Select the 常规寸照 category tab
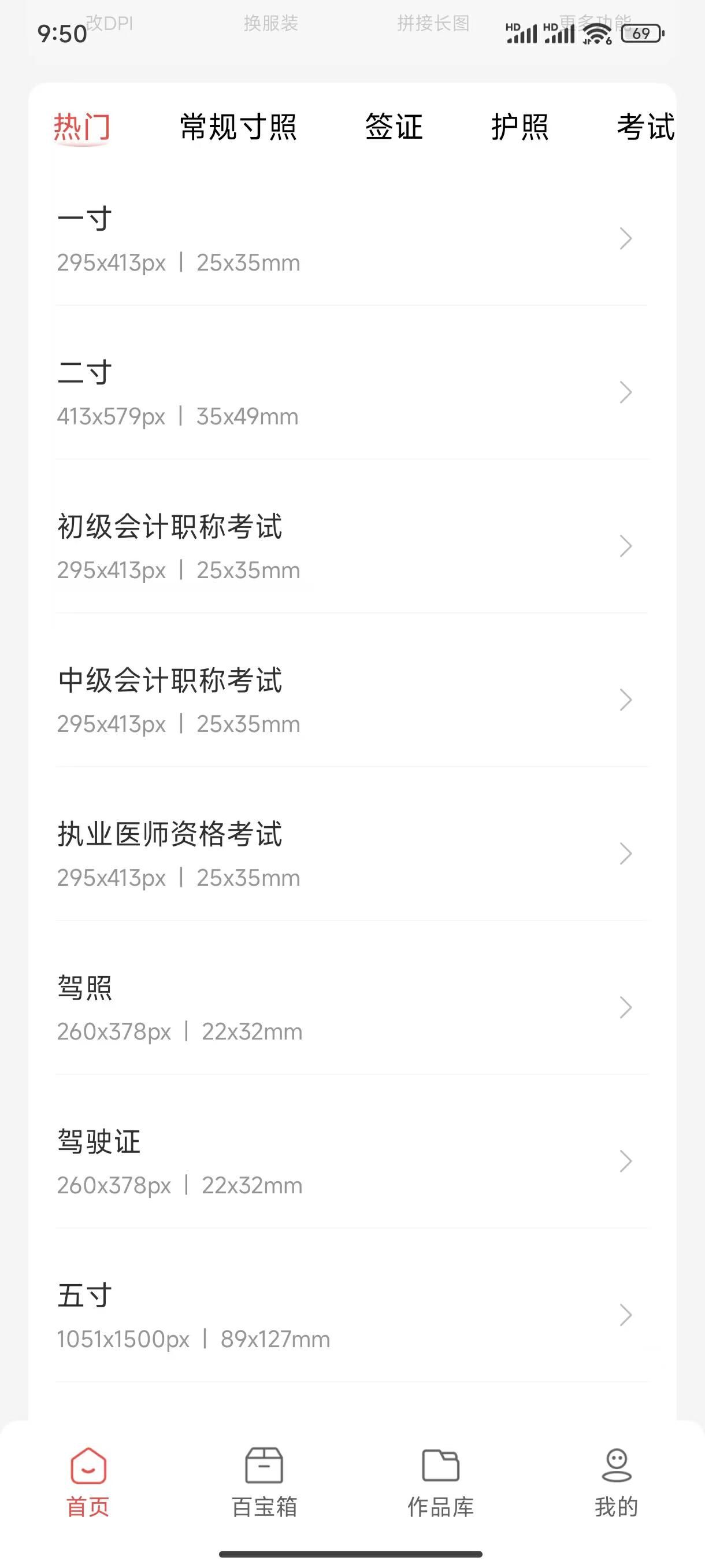 239,127
